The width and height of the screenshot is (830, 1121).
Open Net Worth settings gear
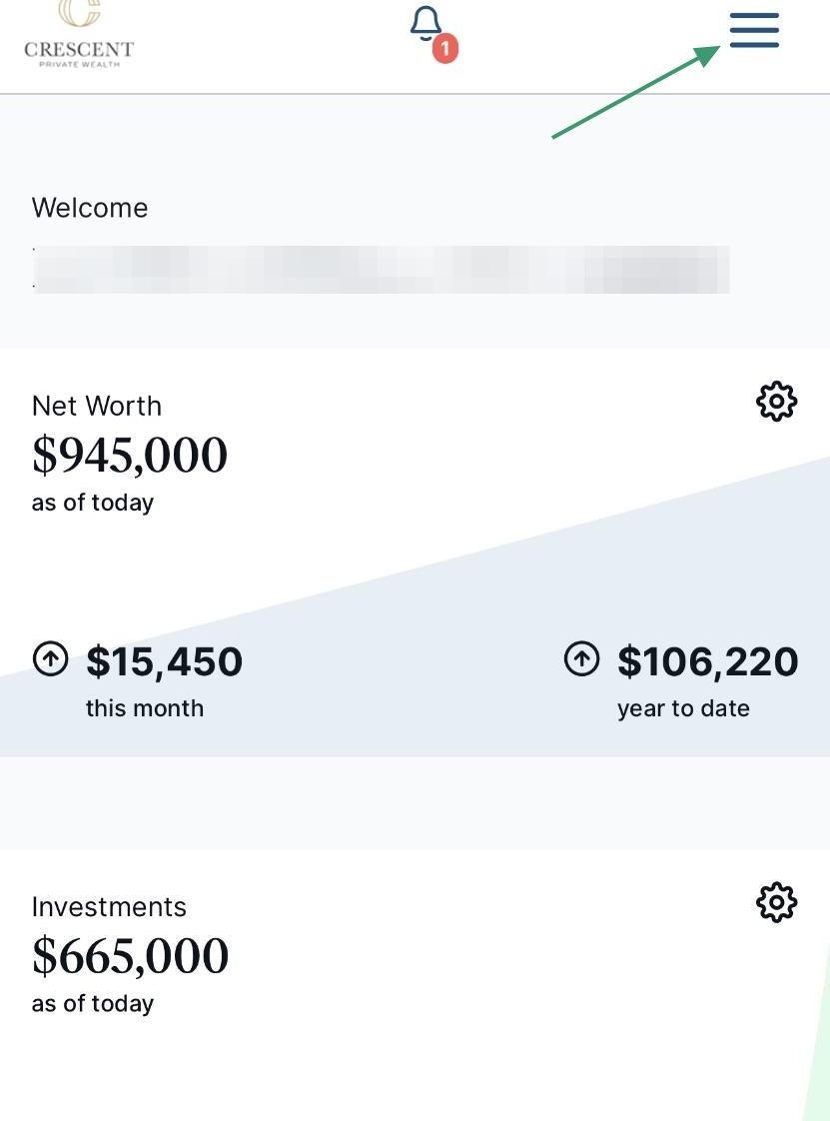[776, 402]
